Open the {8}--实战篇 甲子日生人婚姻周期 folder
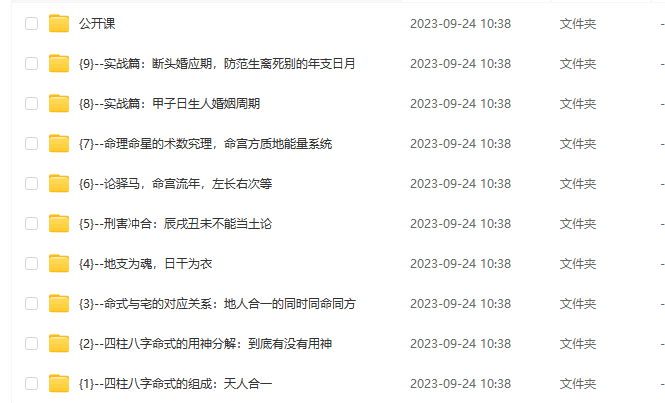The height and width of the screenshot is (403, 665). point(169,103)
